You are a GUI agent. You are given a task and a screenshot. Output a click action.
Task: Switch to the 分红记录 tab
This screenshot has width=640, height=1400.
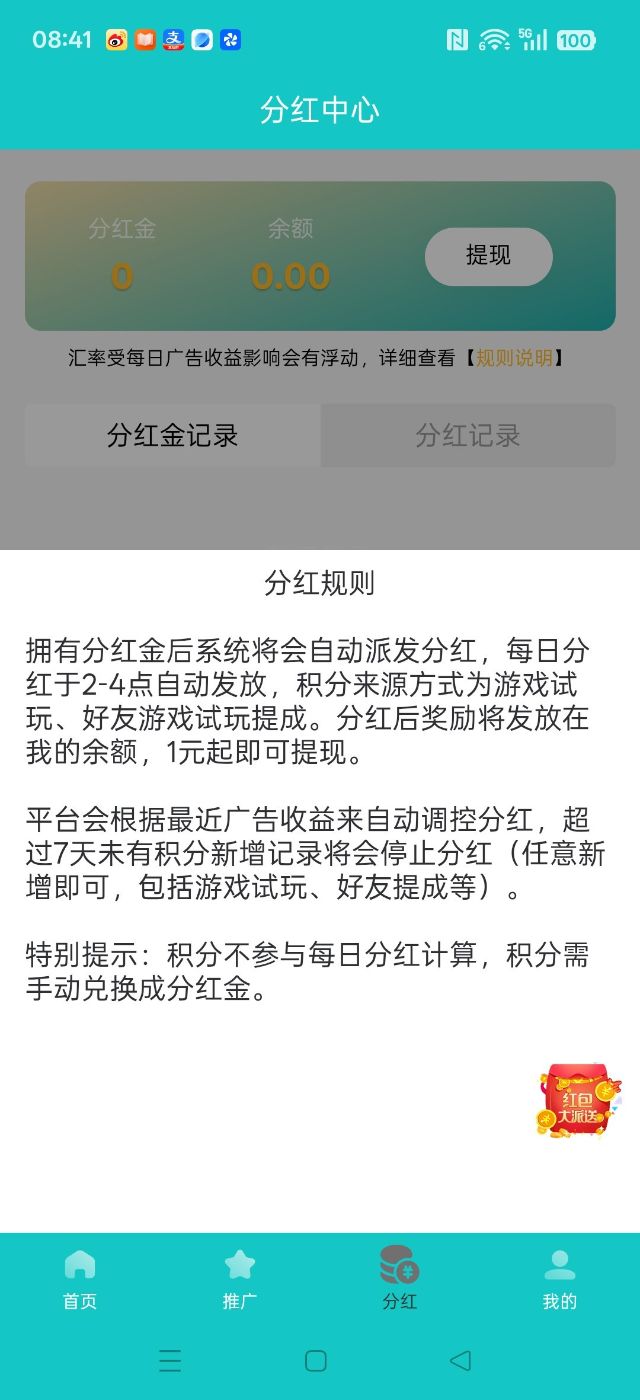(x=468, y=436)
